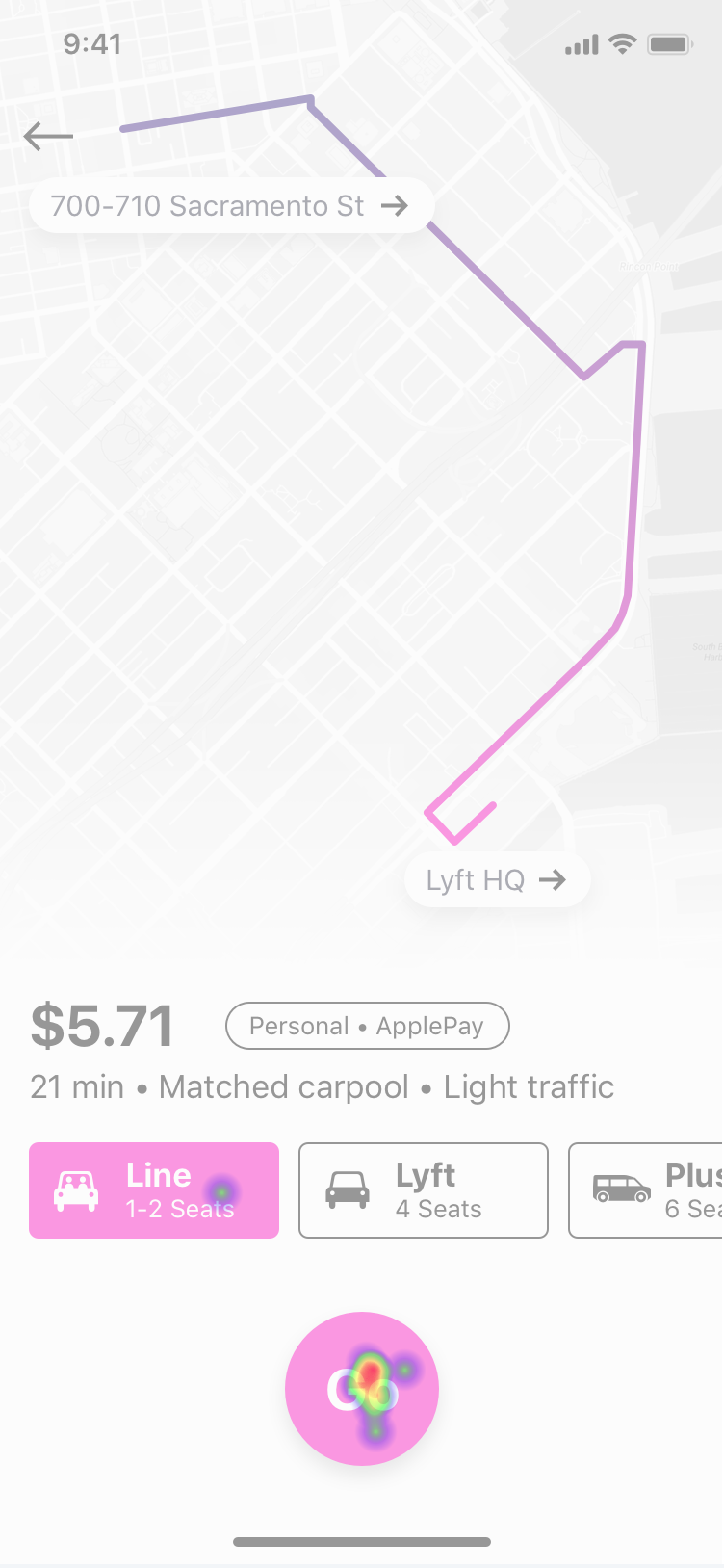Select the Line 1-2 Seats ride
724x1568 pixels.
point(154,1190)
